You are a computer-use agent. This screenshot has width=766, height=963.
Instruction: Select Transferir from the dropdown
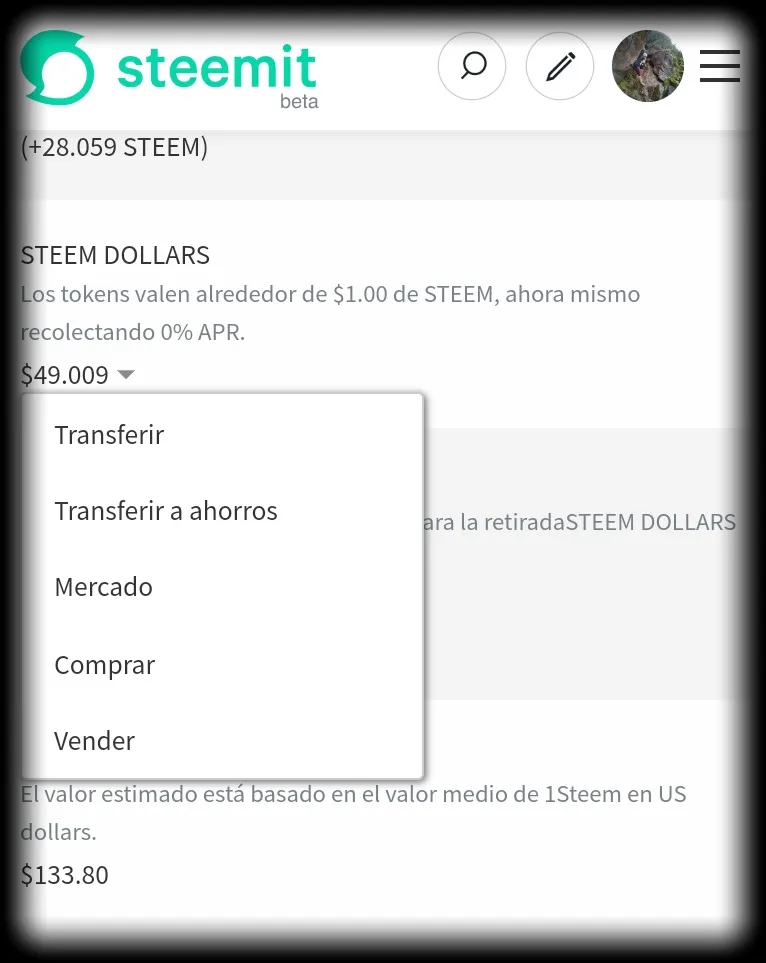click(109, 435)
